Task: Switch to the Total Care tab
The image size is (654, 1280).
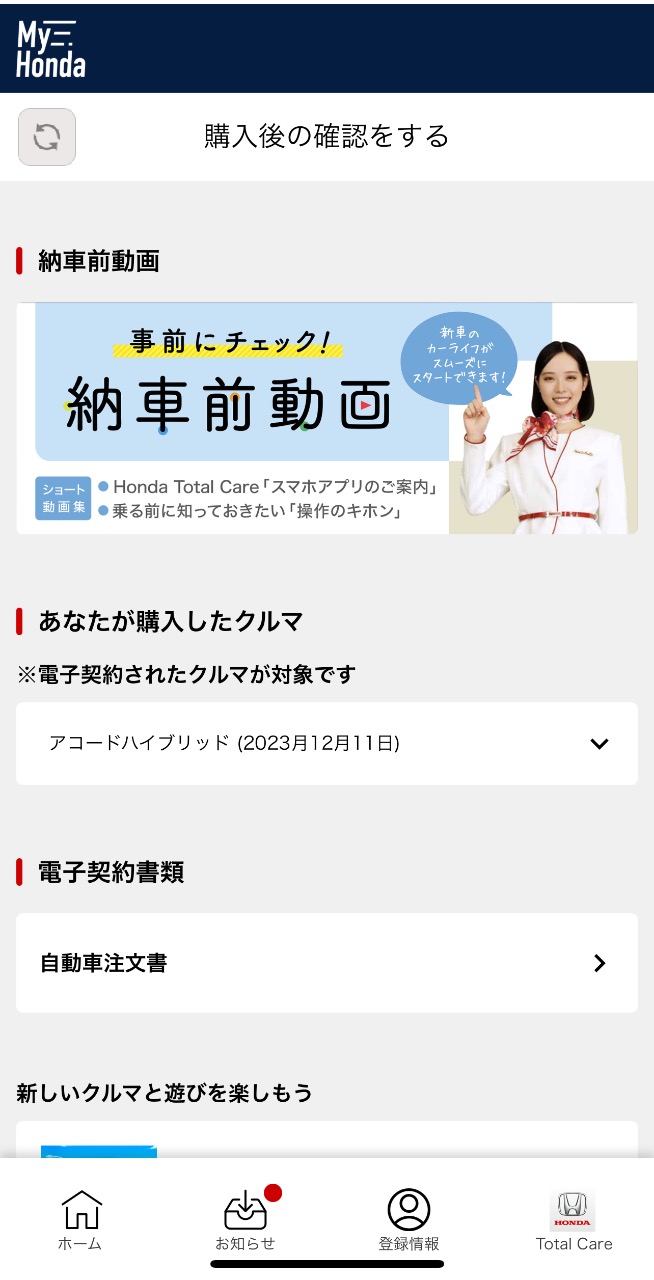Action: [573, 1220]
